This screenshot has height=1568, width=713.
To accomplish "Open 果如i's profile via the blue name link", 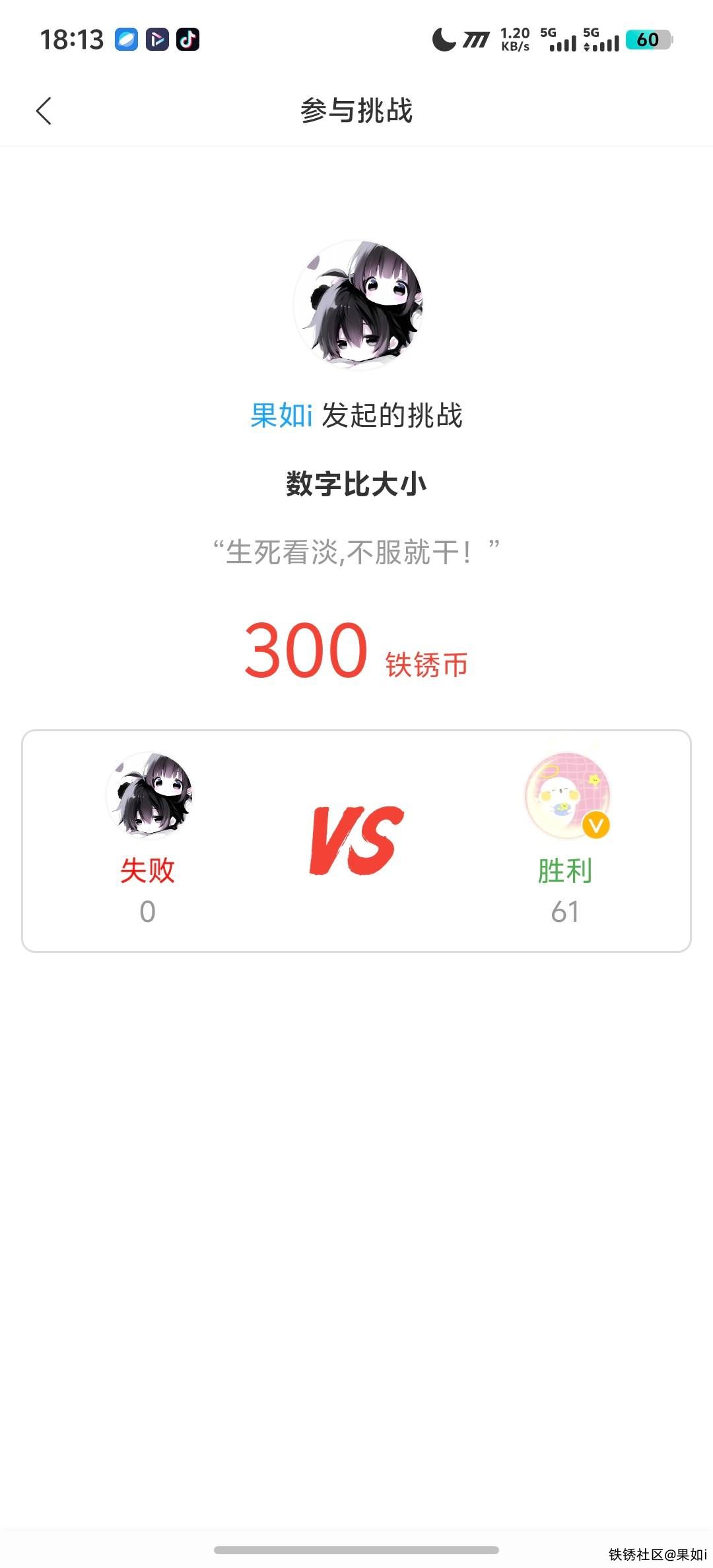I will [x=281, y=416].
